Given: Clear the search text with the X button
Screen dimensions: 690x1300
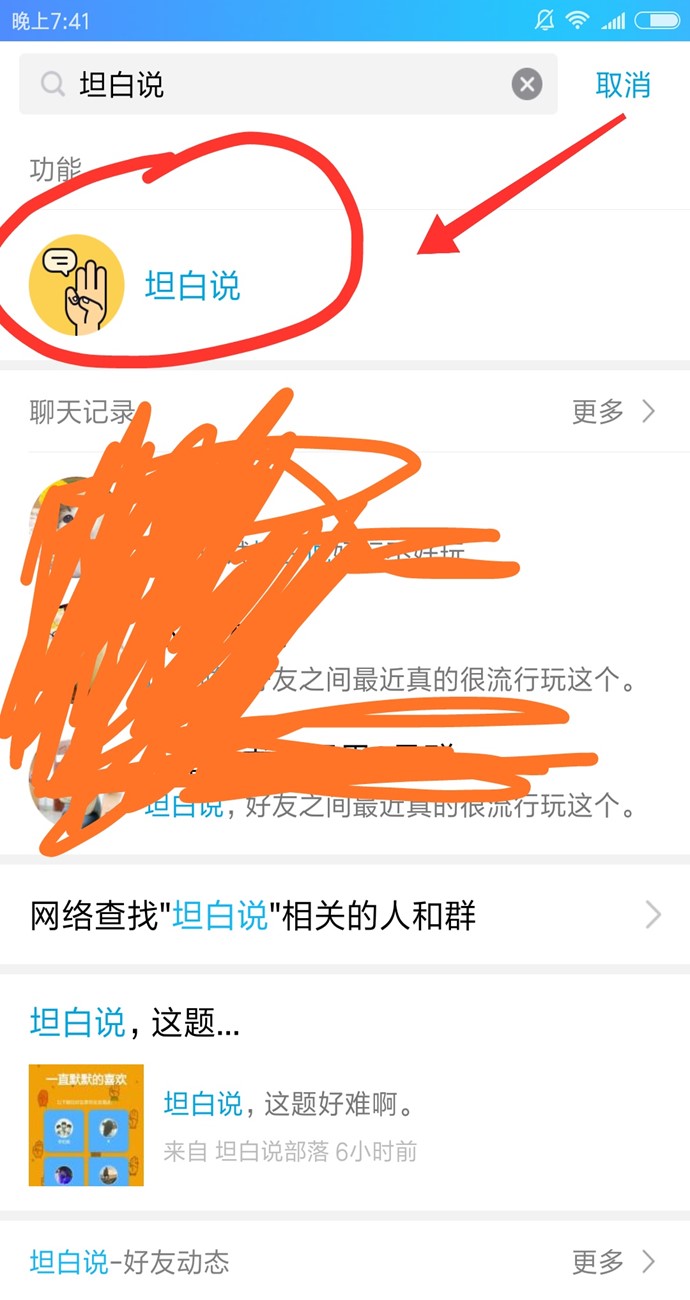Looking at the screenshot, I should [527, 85].
